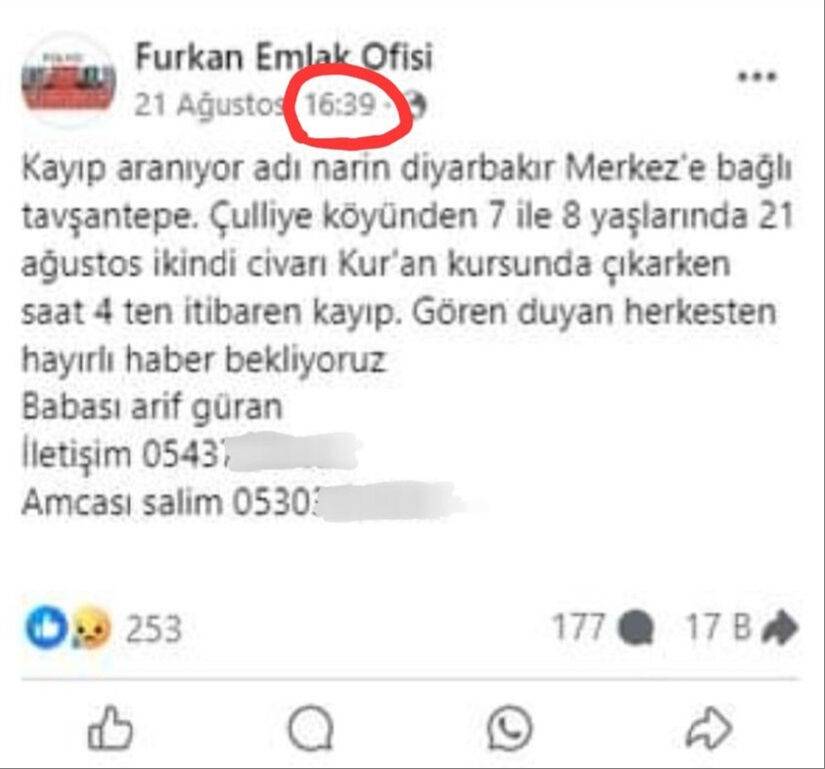Comment on the missing person post
This screenshot has height=769, width=825.
point(310,730)
